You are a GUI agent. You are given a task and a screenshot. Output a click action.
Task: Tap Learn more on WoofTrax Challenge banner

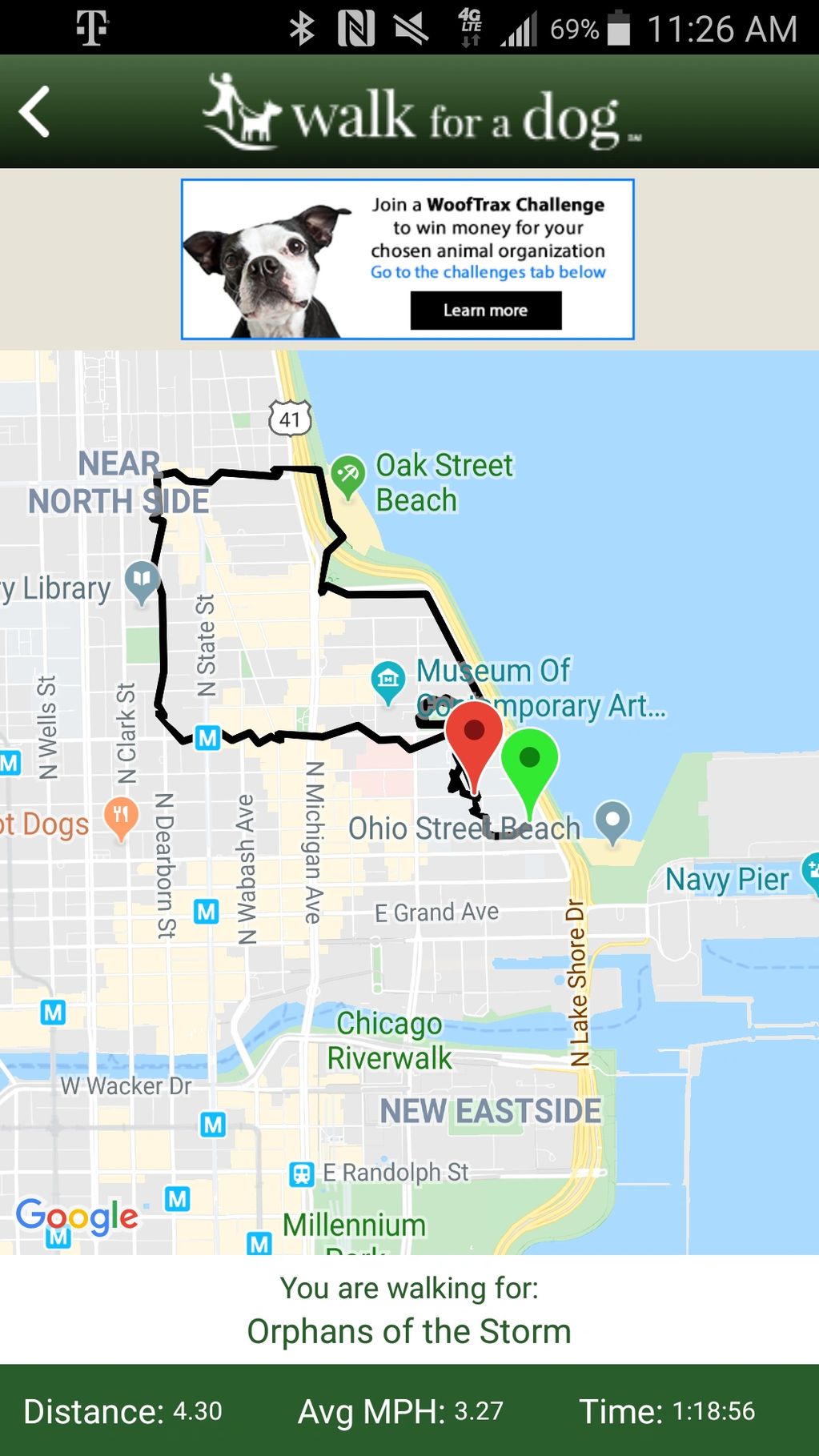click(485, 310)
